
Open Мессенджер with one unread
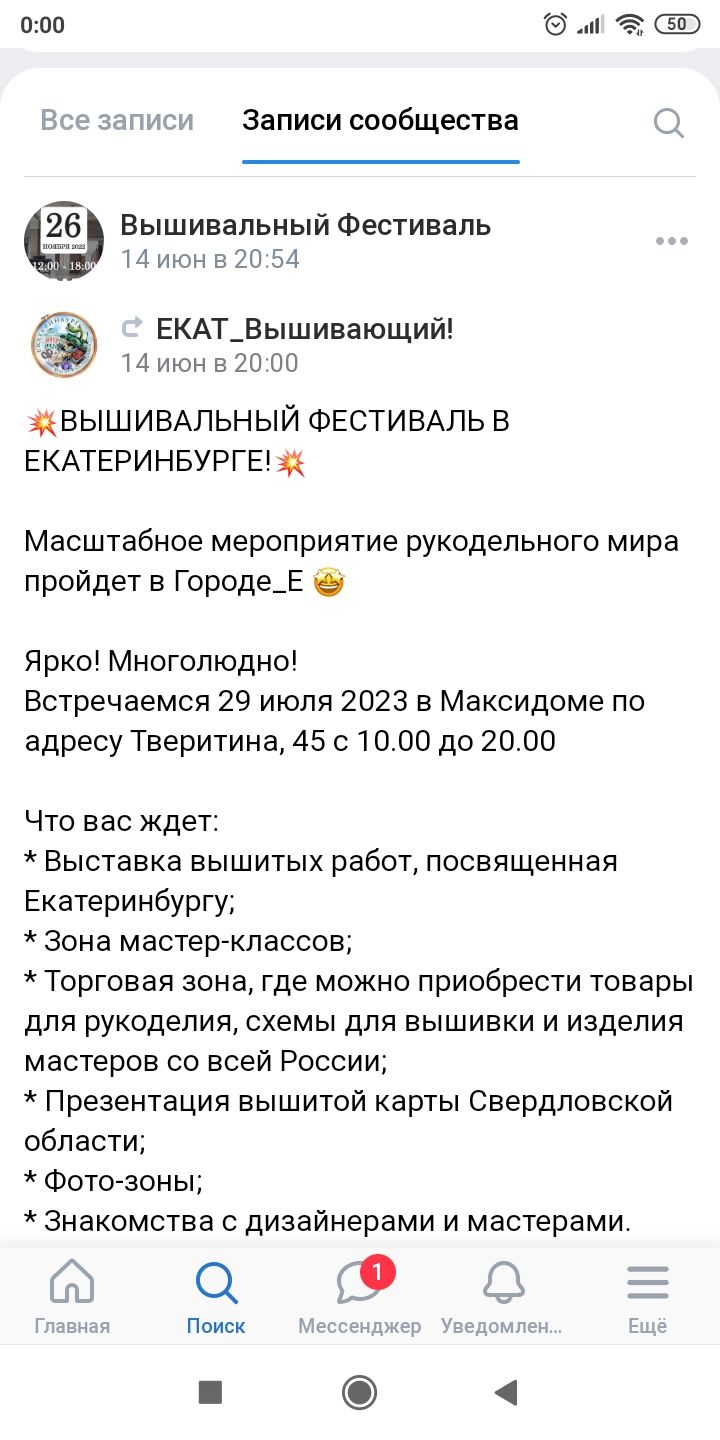pyautogui.click(x=360, y=1297)
